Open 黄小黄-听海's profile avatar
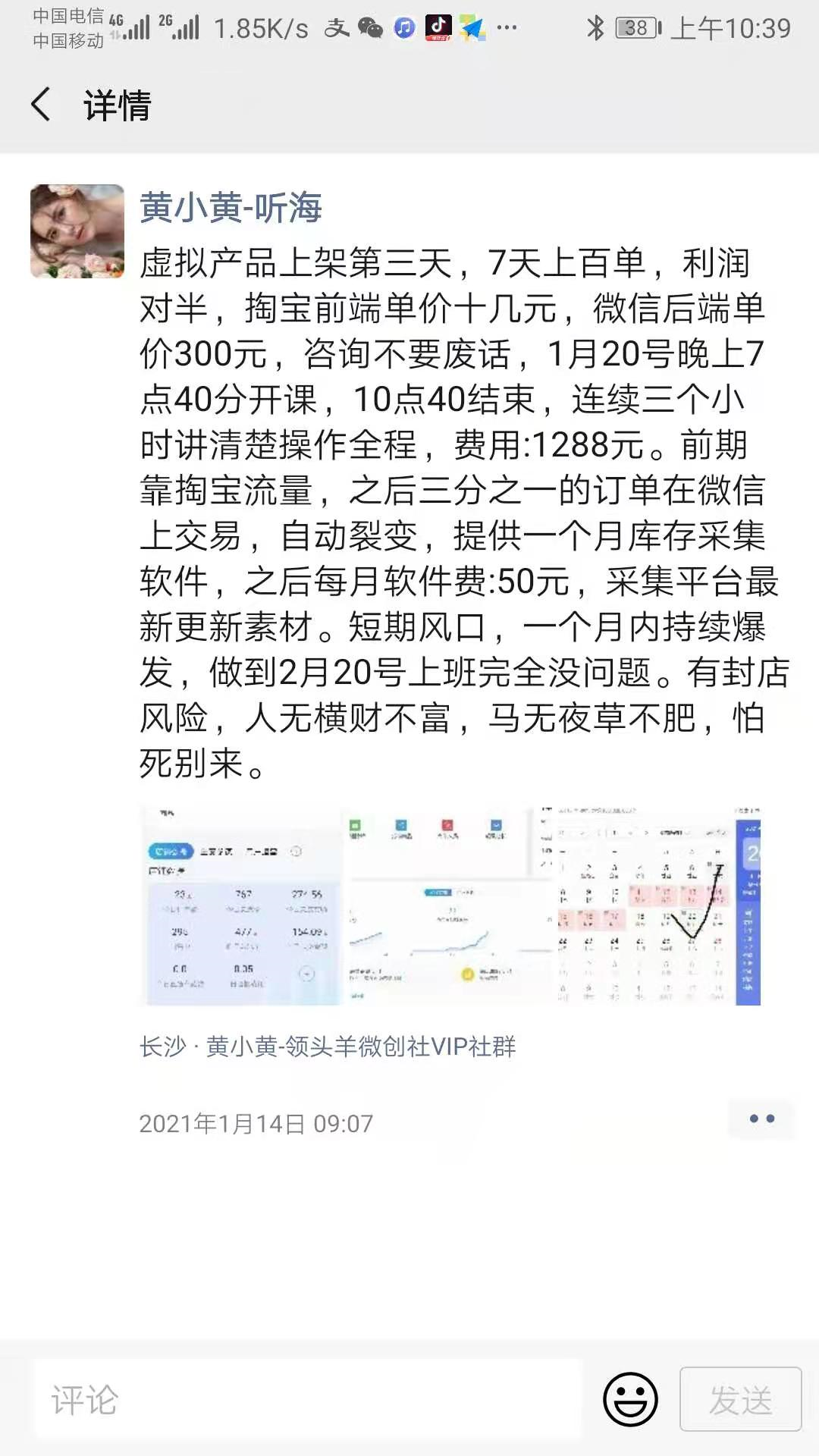The width and height of the screenshot is (819, 1456). (77, 231)
